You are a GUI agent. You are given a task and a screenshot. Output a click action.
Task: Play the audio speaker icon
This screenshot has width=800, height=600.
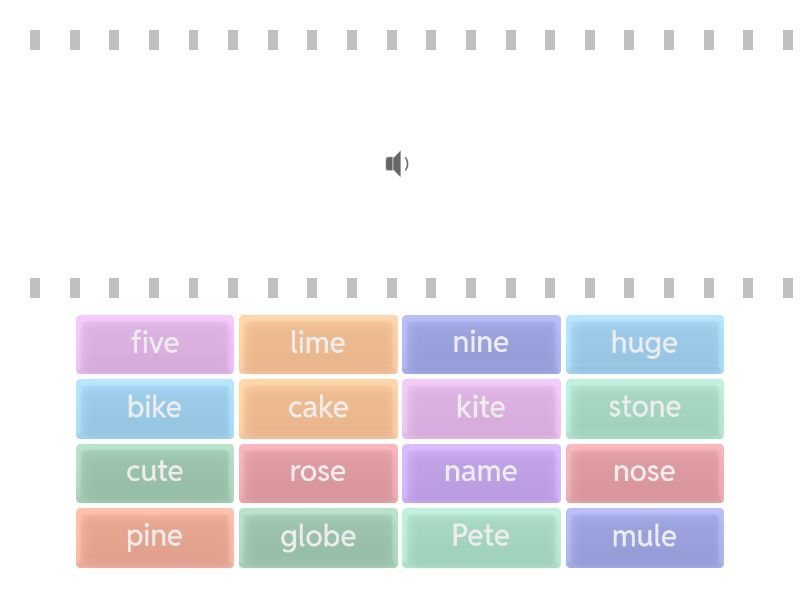[397, 164]
